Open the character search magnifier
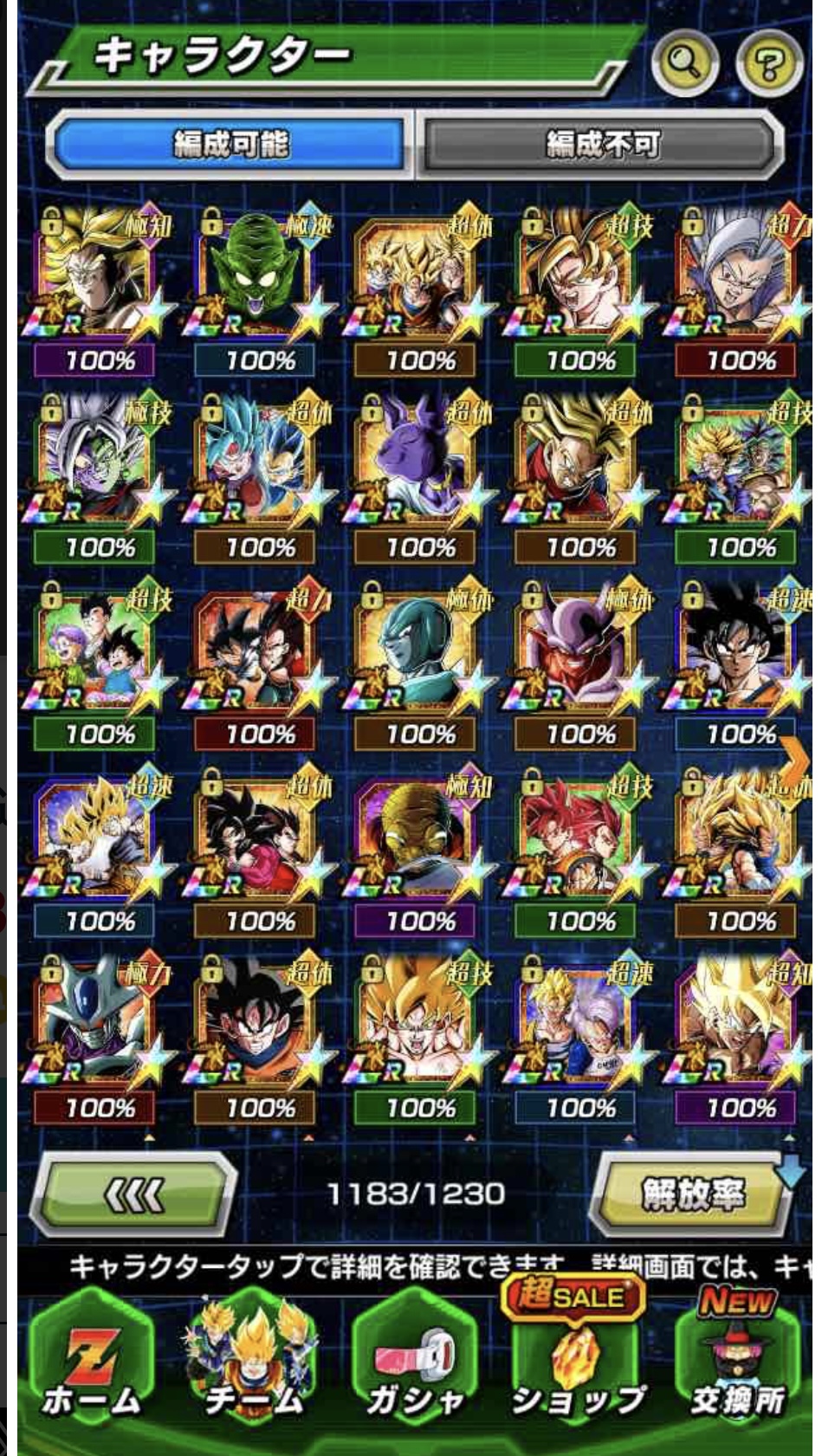Image resolution: width=822 pixels, height=1456 pixels. click(x=684, y=62)
